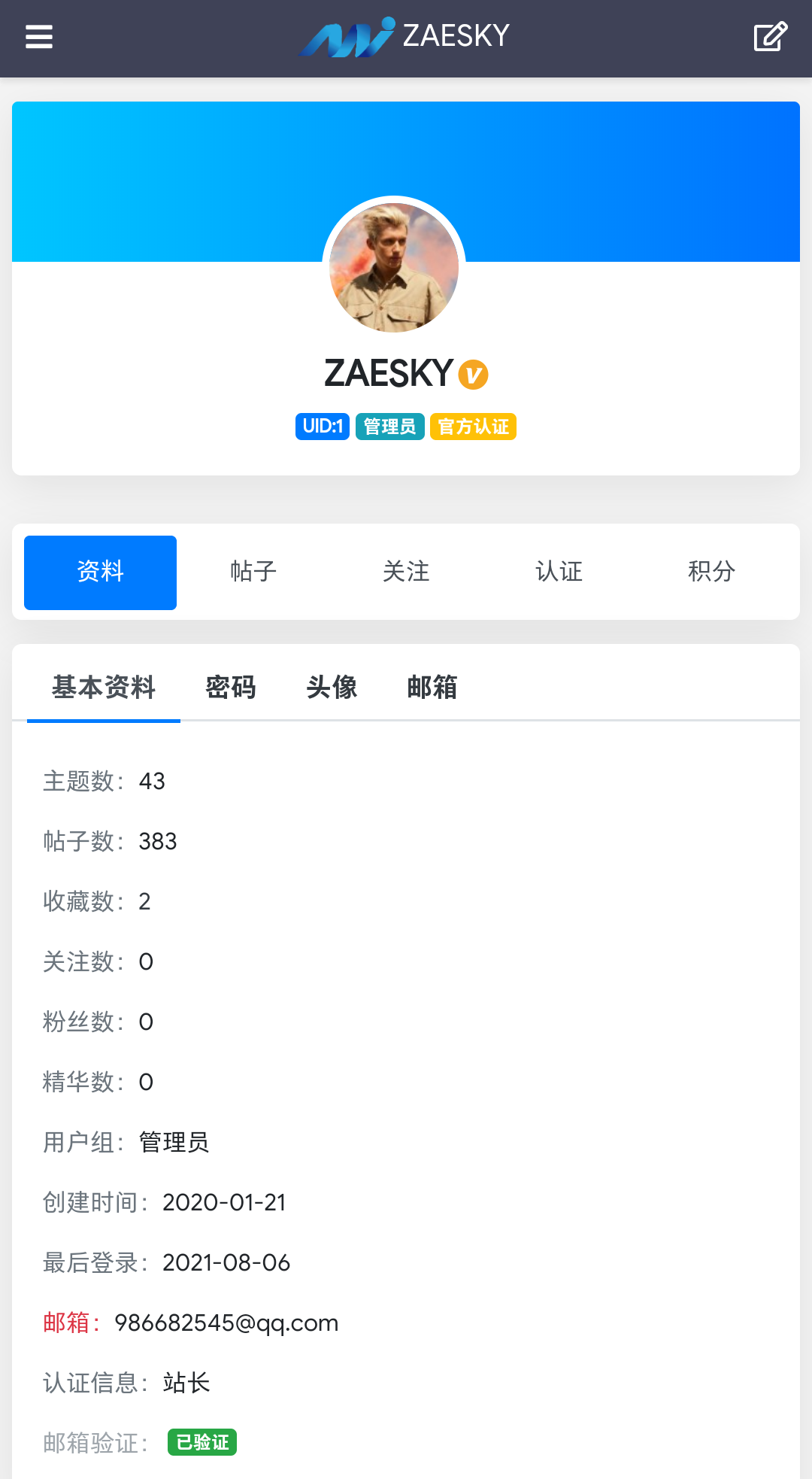Open the 认证 tab
The image size is (812, 1479).
pyautogui.click(x=559, y=572)
